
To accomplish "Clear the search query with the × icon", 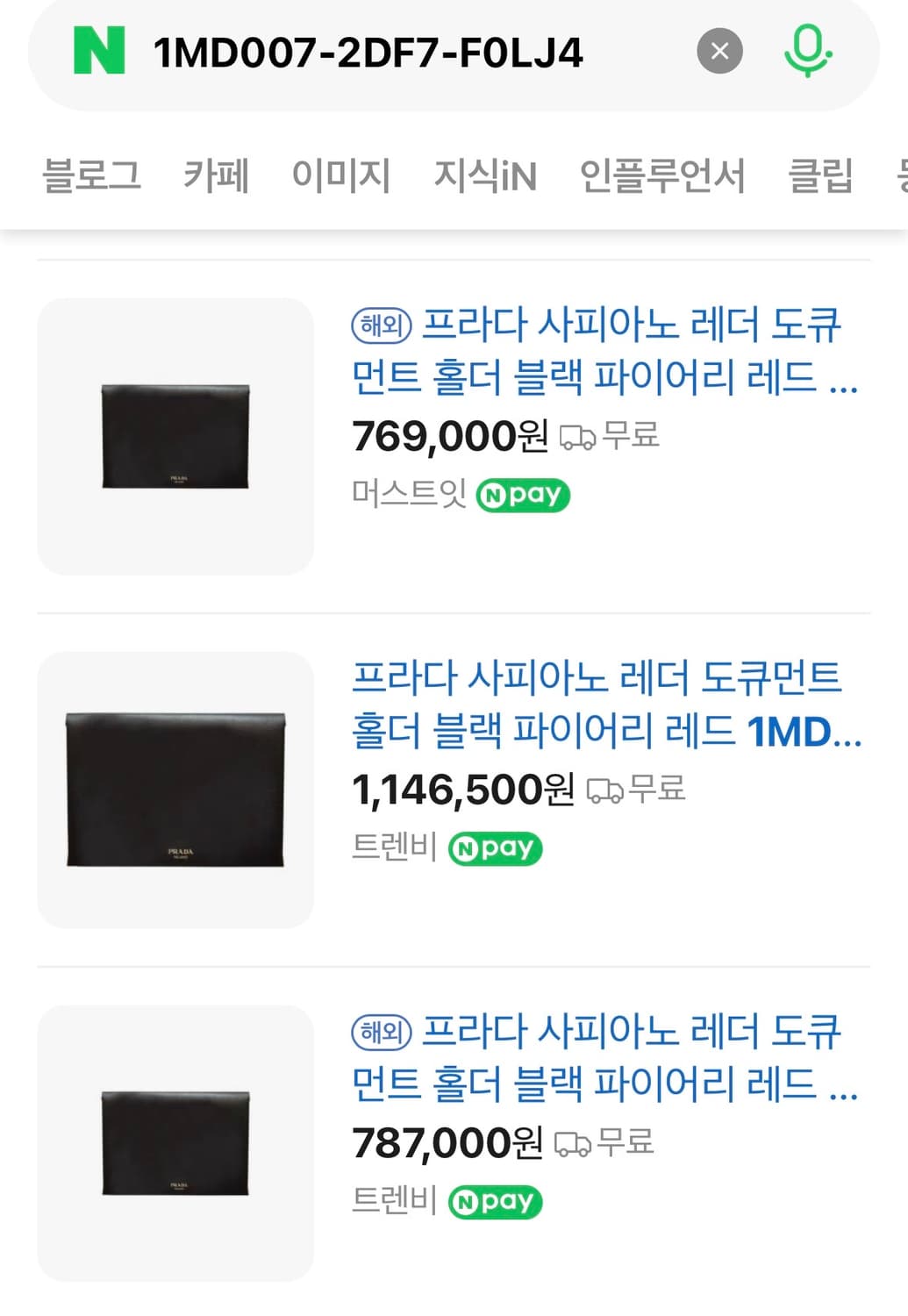I will tap(718, 51).
